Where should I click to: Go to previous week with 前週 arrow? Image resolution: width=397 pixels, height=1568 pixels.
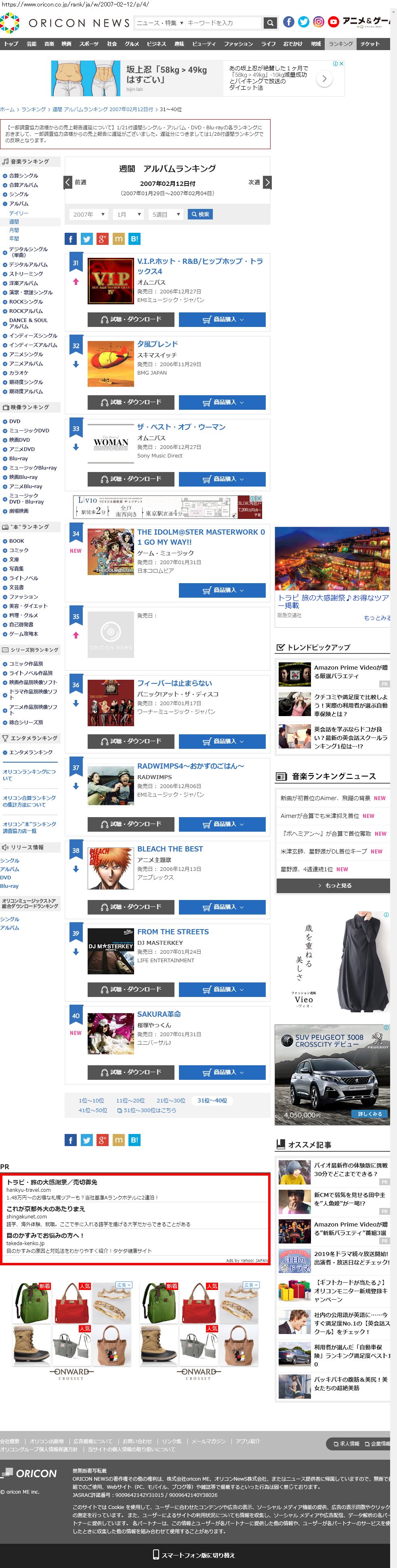(68, 182)
